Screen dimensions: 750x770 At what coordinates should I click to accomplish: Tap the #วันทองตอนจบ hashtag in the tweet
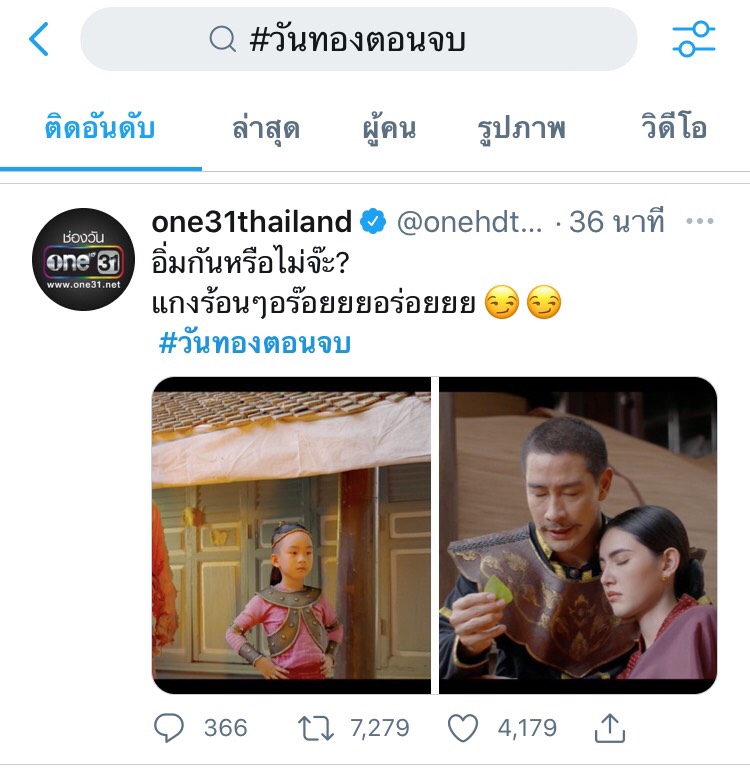[255, 343]
